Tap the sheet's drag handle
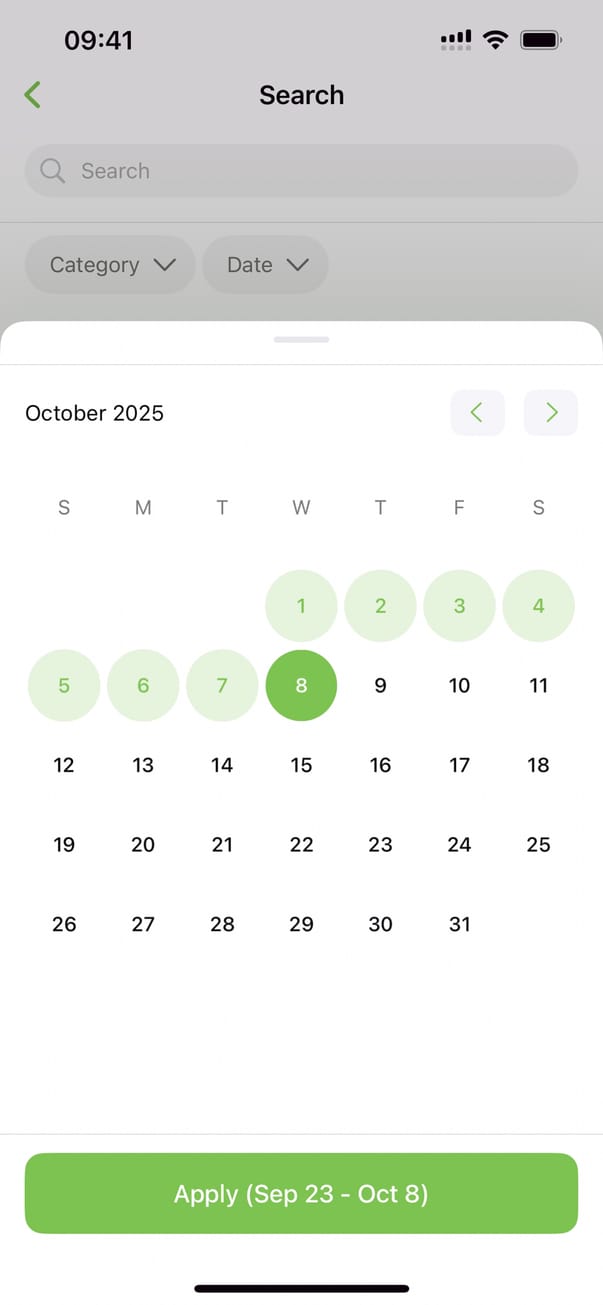 (x=301, y=340)
